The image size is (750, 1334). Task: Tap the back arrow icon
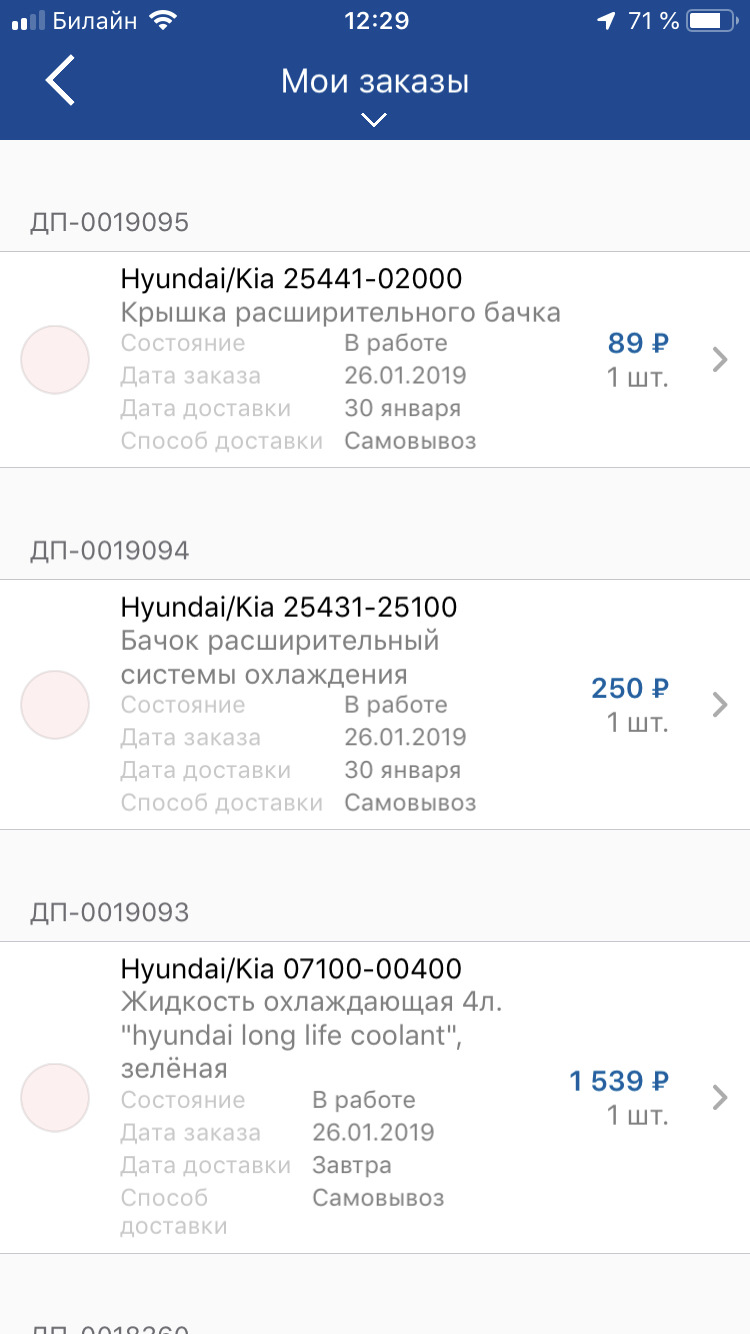tap(60, 80)
